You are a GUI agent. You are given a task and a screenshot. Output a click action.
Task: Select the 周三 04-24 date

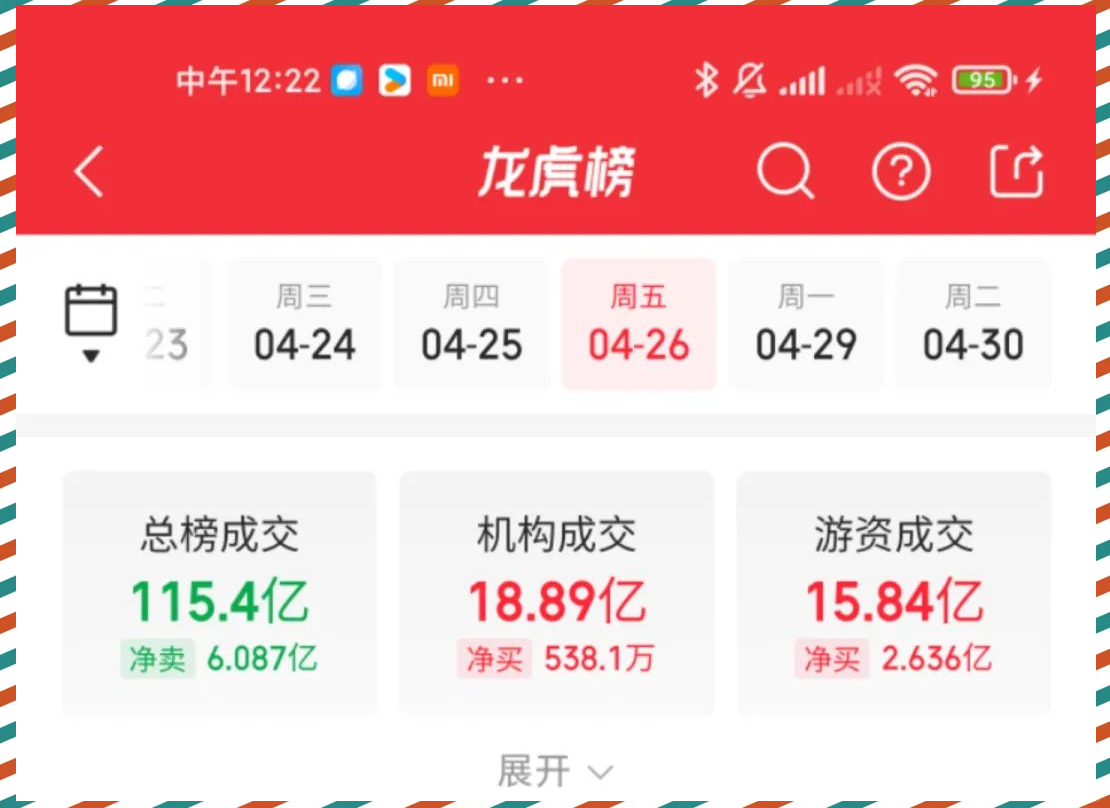(305, 323)
